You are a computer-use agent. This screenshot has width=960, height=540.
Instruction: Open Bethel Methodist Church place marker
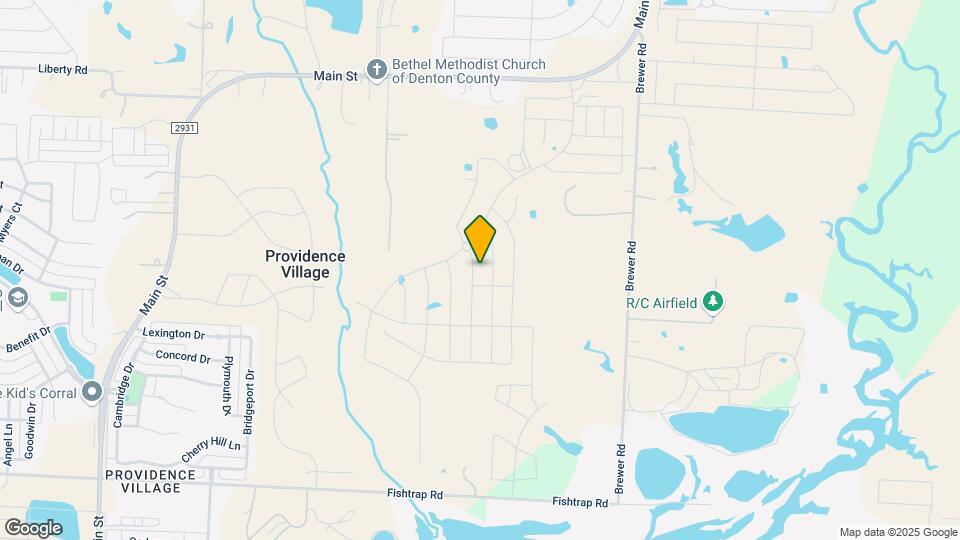coord(377,70)
